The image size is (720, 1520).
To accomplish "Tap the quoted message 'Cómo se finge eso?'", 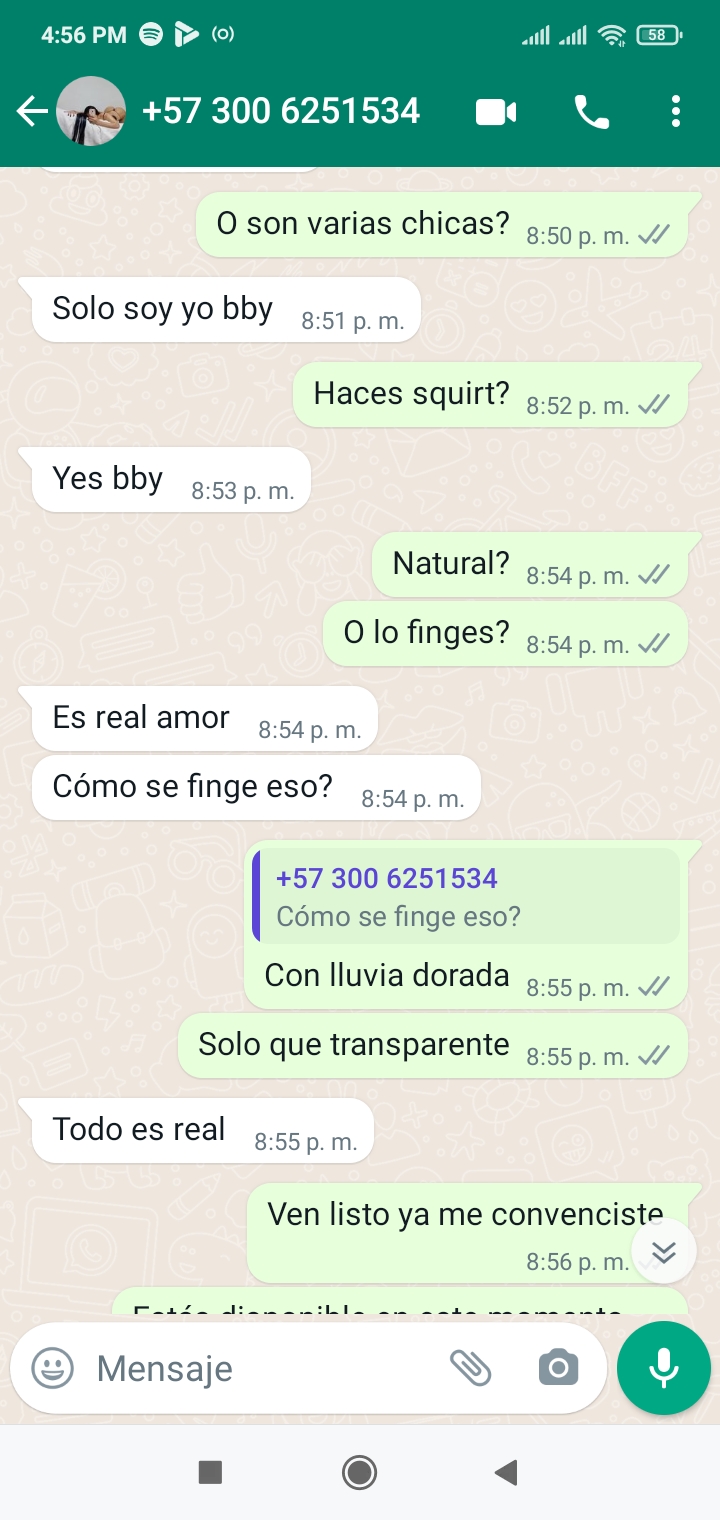I will click(x=466, y=896).
